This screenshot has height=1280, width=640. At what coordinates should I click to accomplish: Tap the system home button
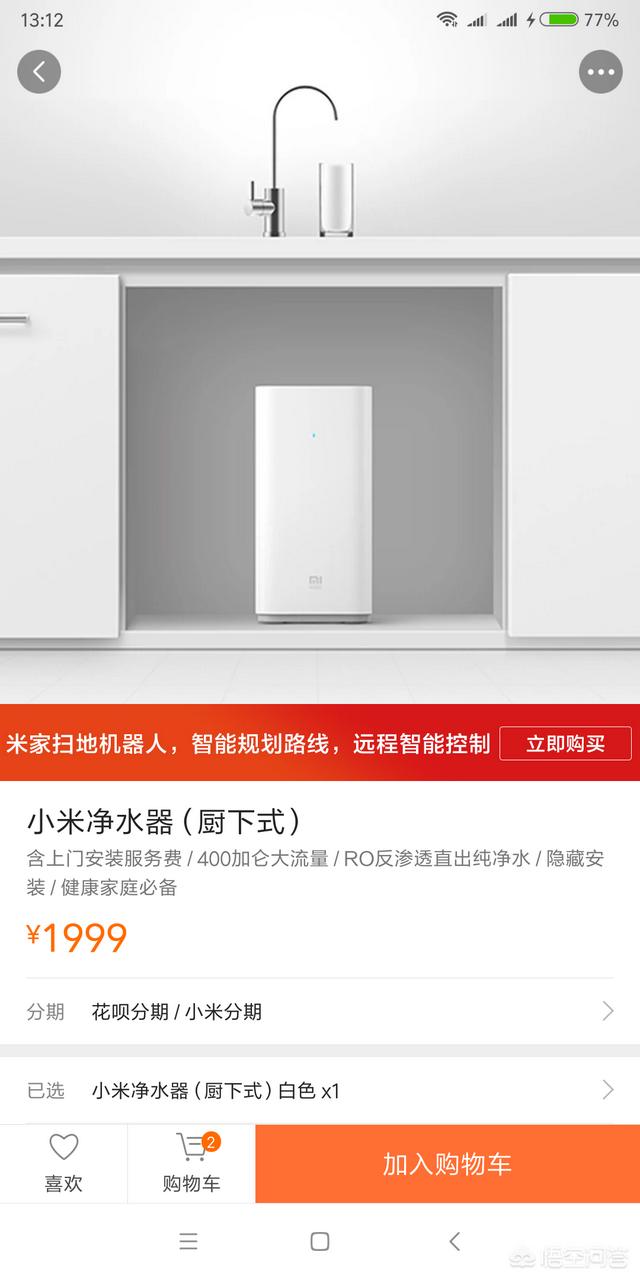320,1241
